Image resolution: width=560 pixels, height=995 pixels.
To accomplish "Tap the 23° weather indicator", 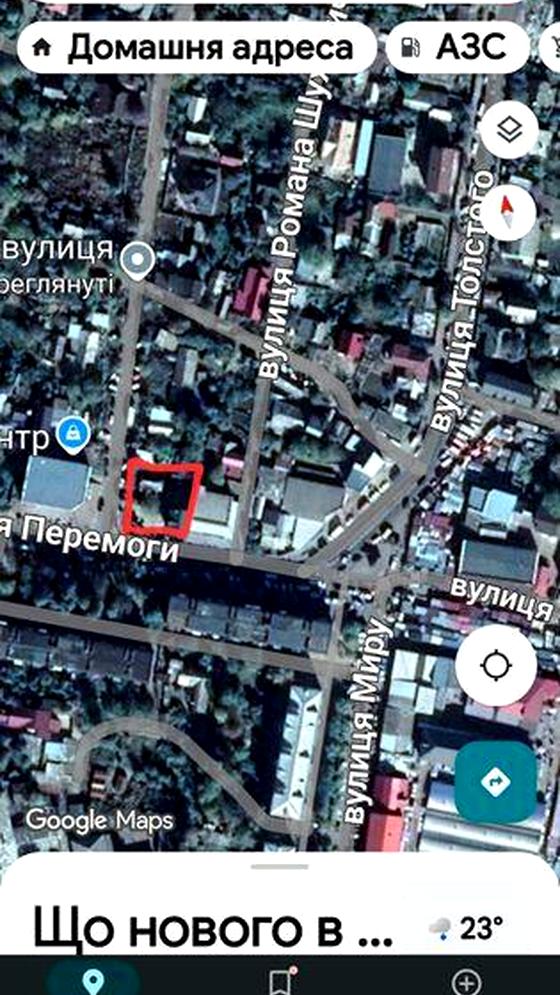I will click(465, 930).
